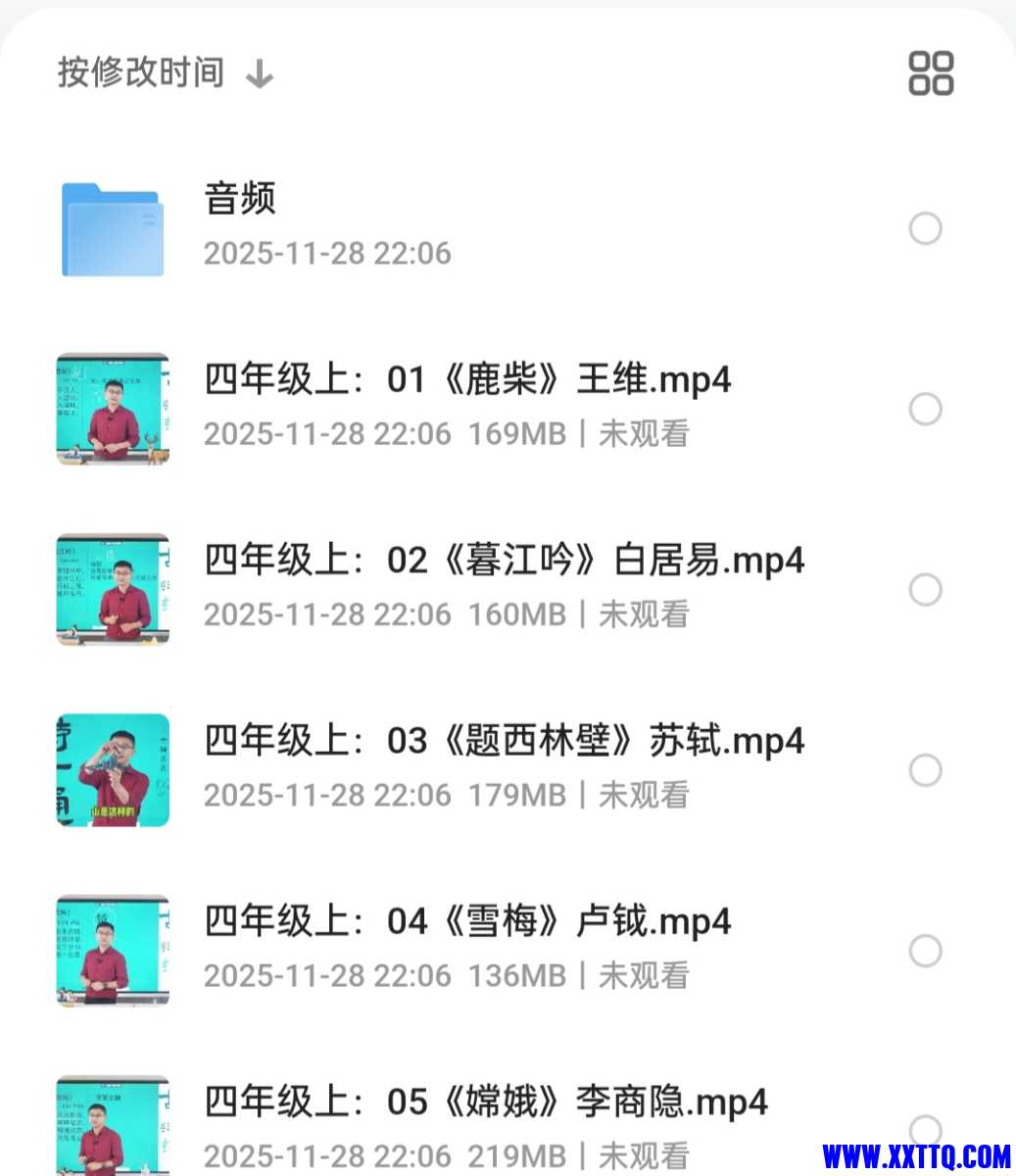The width and height of the screenshot is (1016, 1176).
Task: Tick the circle for 02《暮江吟》白居易.mp4
Action: (x=925, y=590)
